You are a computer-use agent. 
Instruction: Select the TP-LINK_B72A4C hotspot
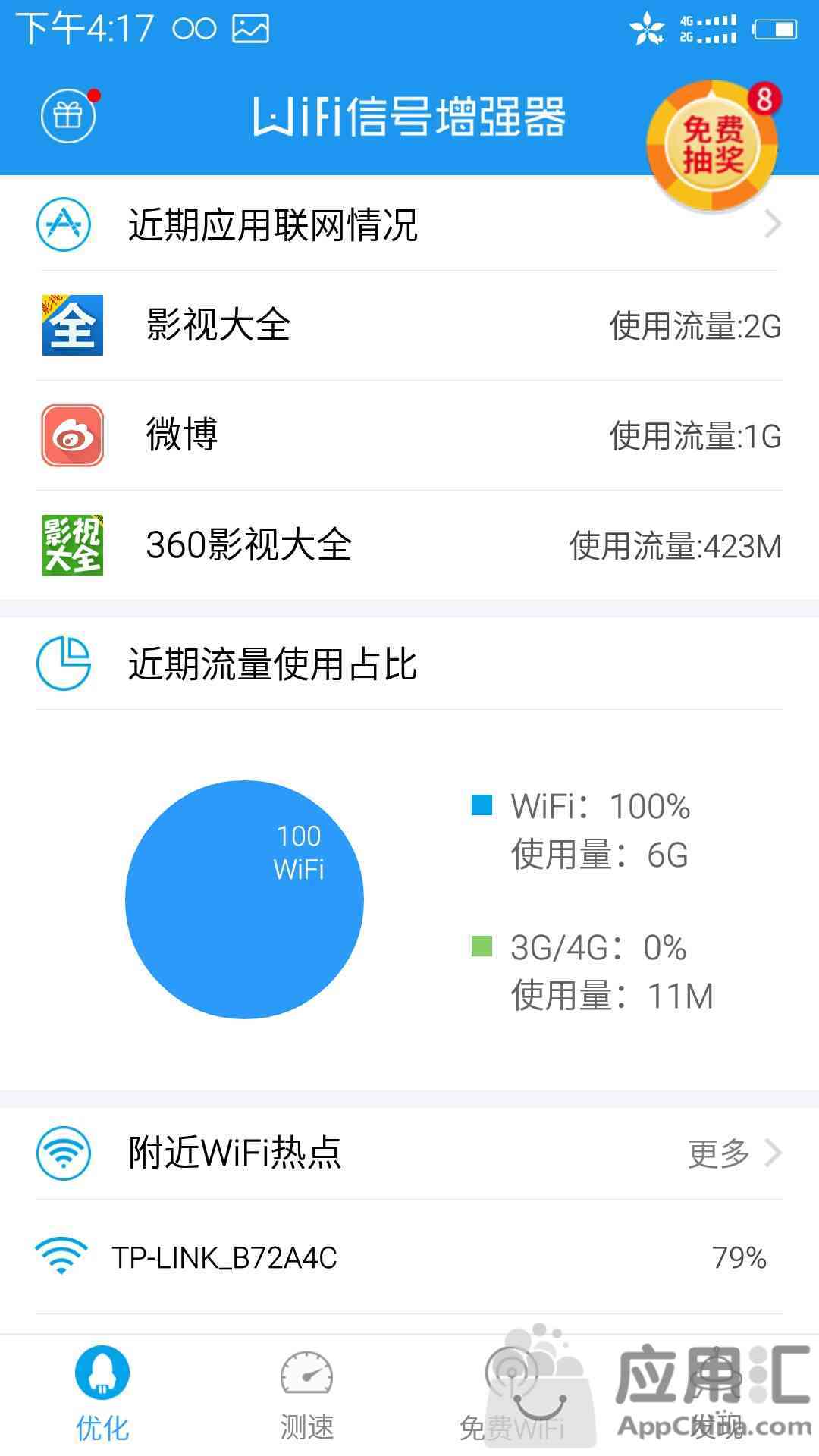click(x=409, y=1257)
